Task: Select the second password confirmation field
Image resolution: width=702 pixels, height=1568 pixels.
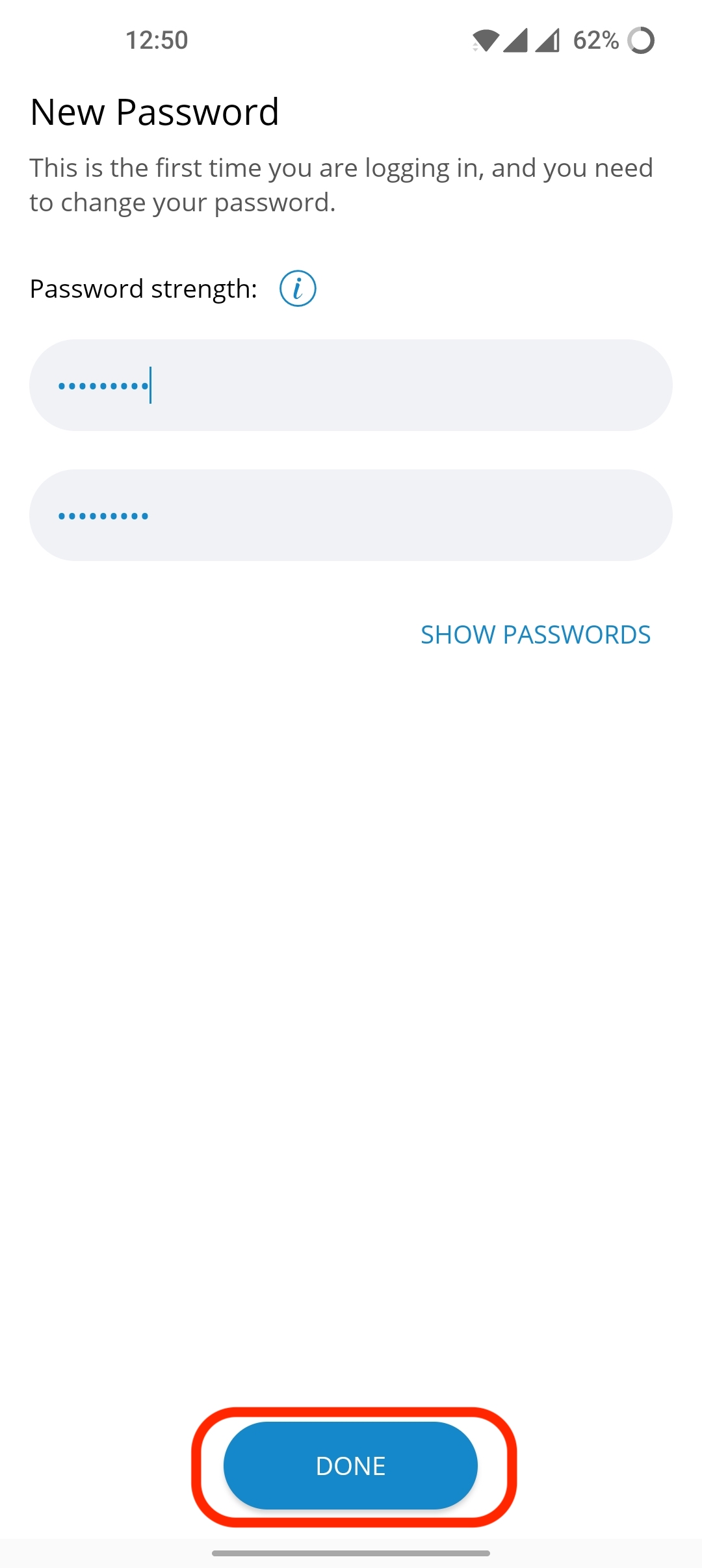Action: 351,515
